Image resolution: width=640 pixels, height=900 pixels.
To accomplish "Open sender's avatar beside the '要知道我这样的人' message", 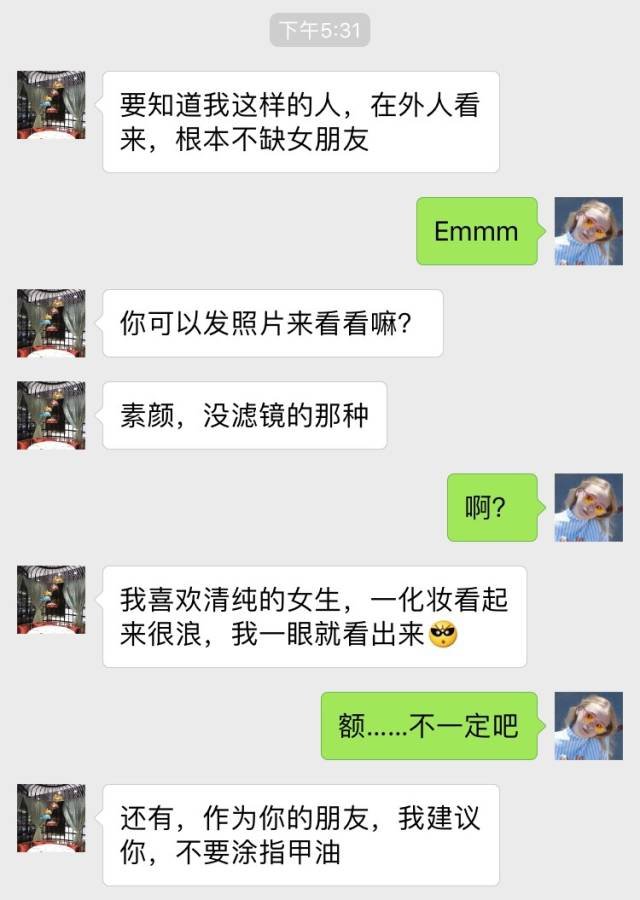I will coord(51,105).
